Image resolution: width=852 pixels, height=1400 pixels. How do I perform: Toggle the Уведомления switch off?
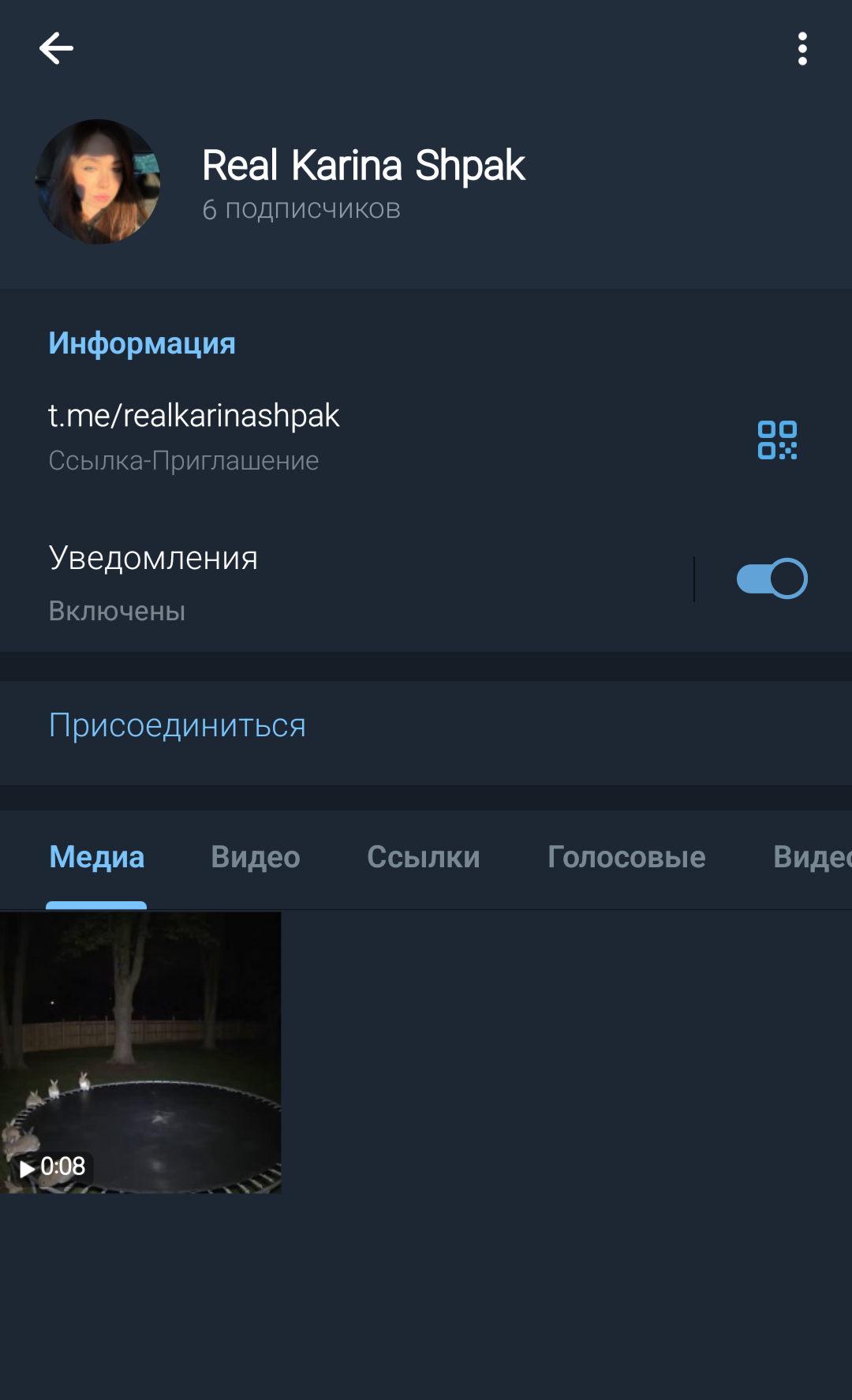point(772,578)
